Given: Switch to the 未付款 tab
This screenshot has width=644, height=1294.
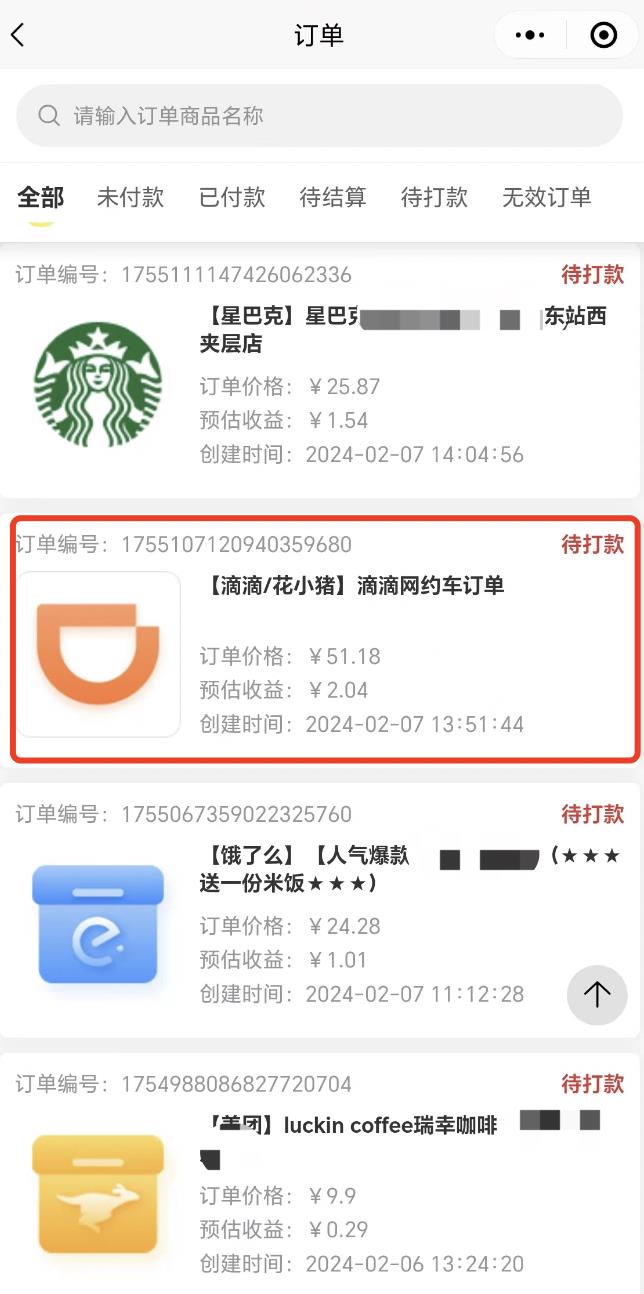Looking at the screenshot, I should [x=130, y=197].
